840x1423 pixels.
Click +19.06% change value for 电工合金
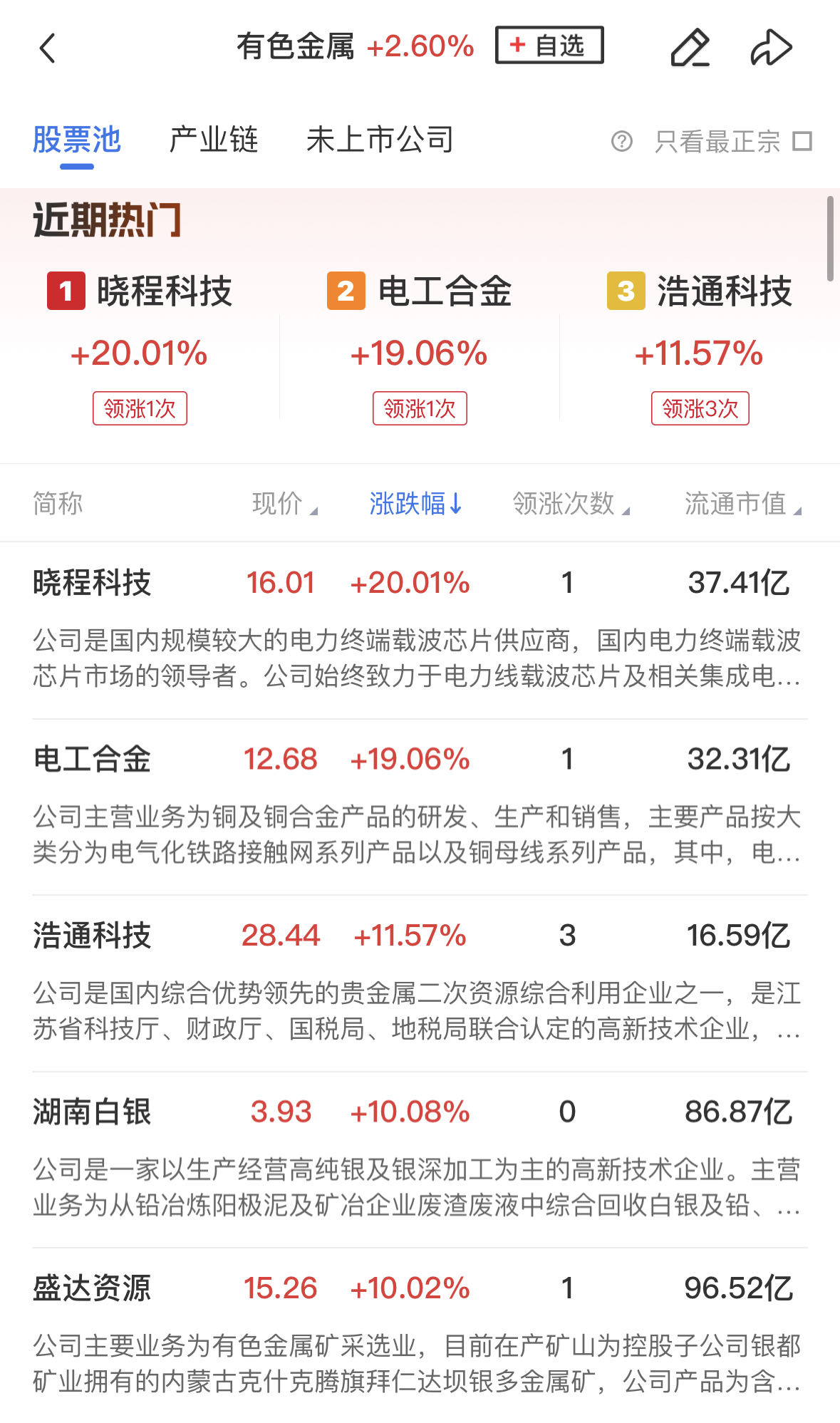(x=412, y=759)
